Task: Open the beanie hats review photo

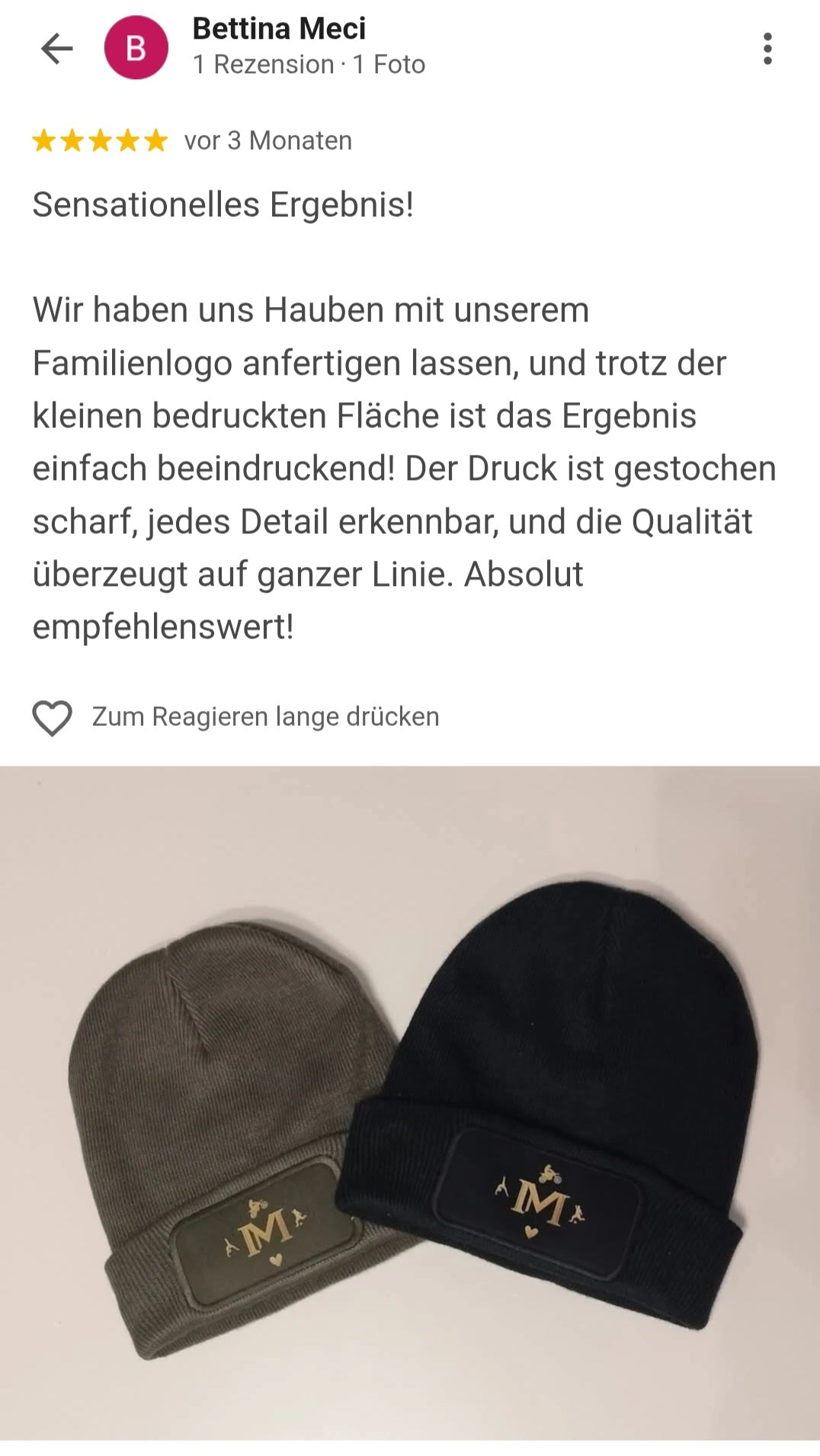Action: point(410,1102)
